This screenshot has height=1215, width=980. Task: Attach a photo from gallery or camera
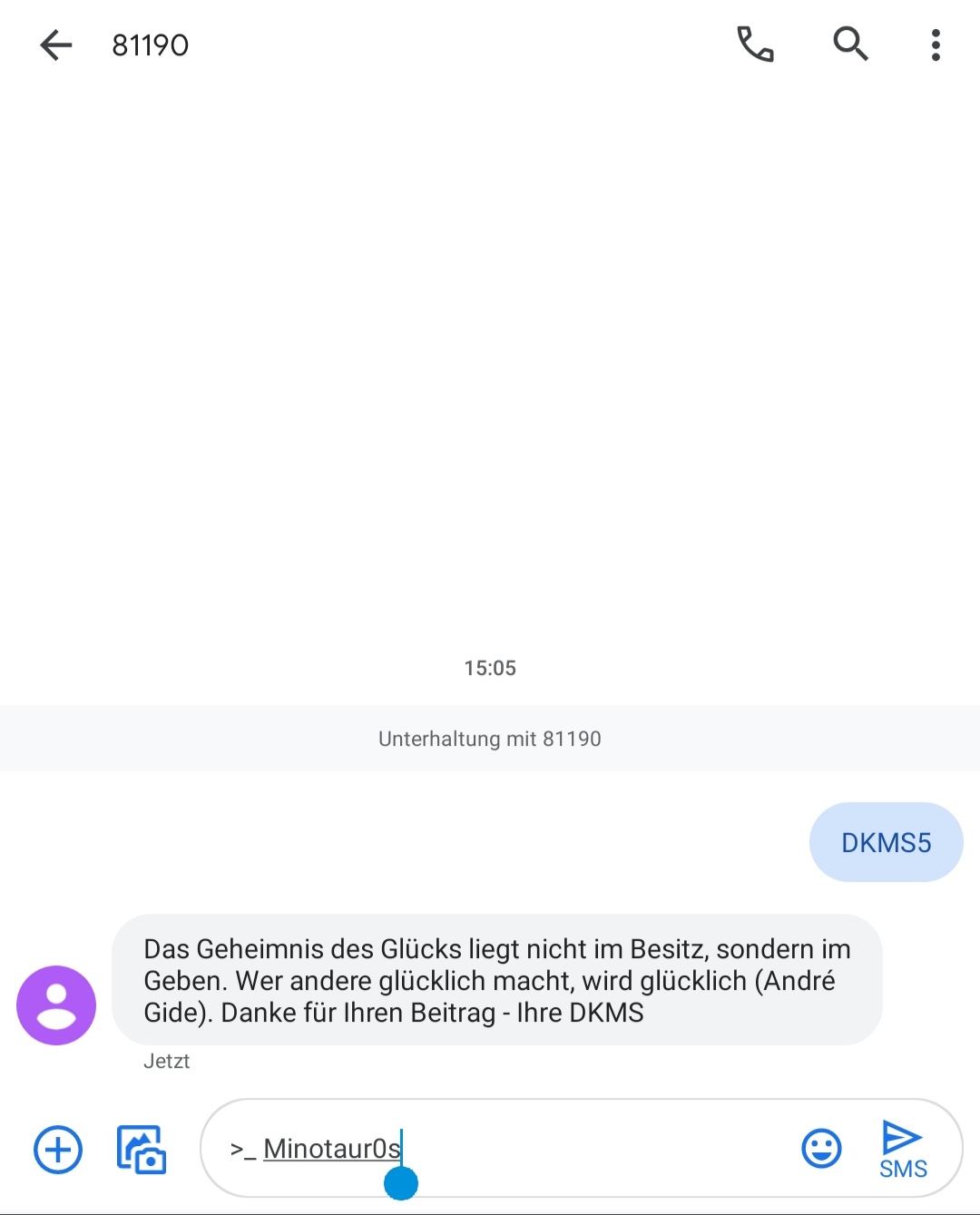[142, 1150]
